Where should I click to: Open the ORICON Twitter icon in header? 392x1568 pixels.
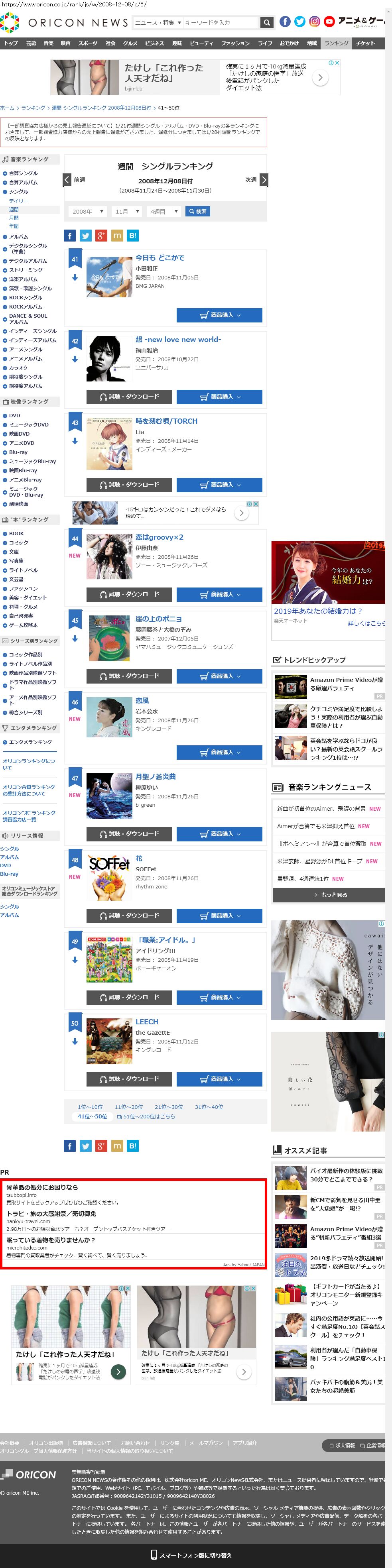[x=299, y=21]
